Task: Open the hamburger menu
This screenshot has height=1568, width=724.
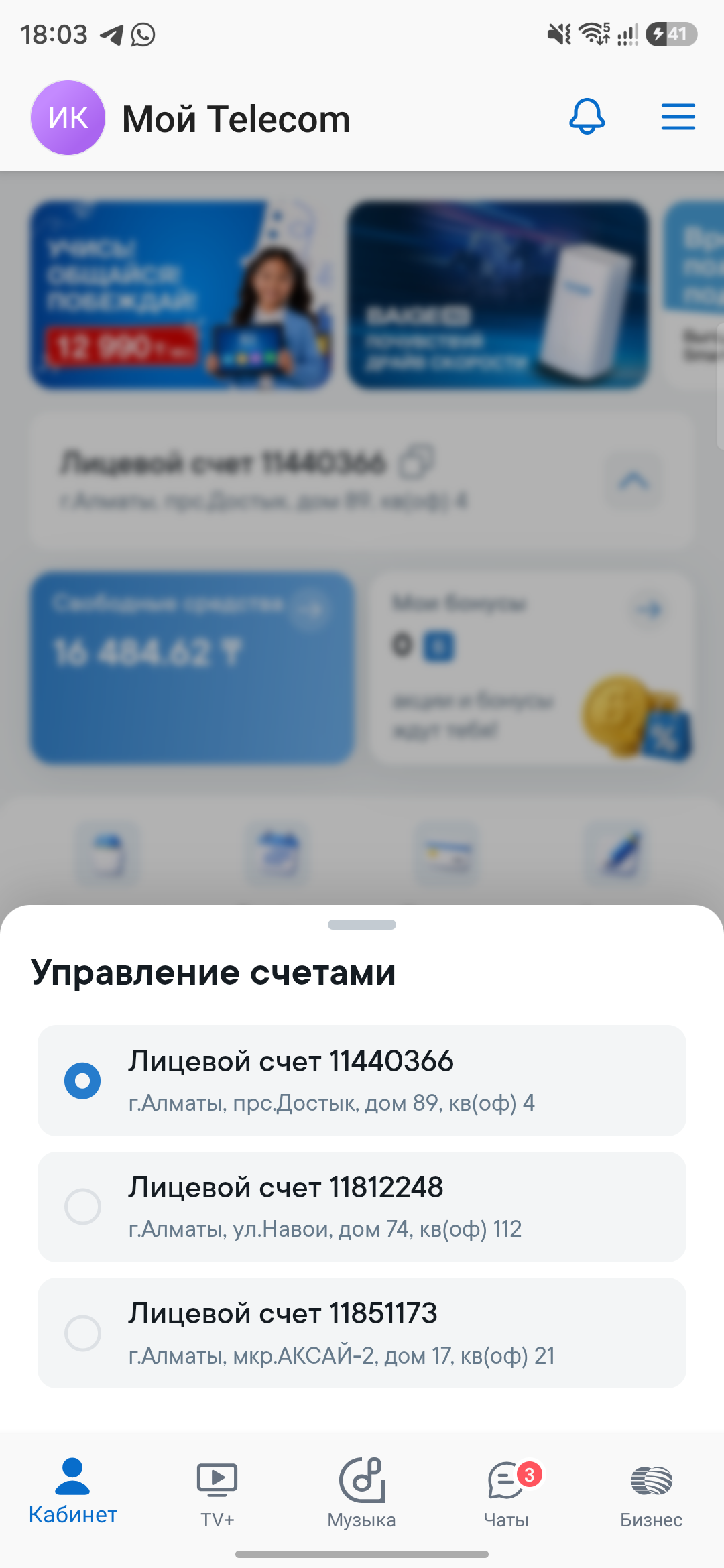Action: point(678,117)
